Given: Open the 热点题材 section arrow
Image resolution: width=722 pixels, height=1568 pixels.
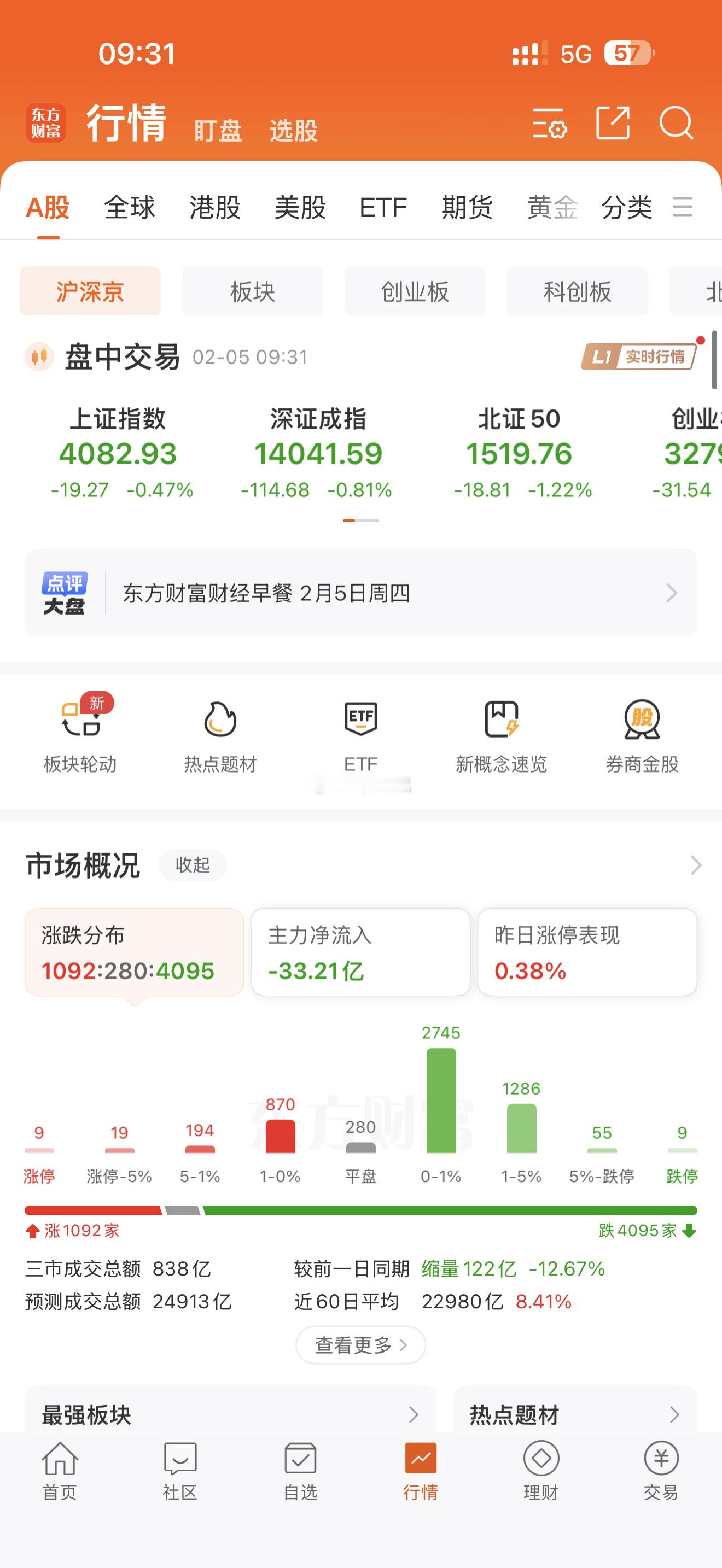Looking at the screenshot, I should click(674, 1414).
